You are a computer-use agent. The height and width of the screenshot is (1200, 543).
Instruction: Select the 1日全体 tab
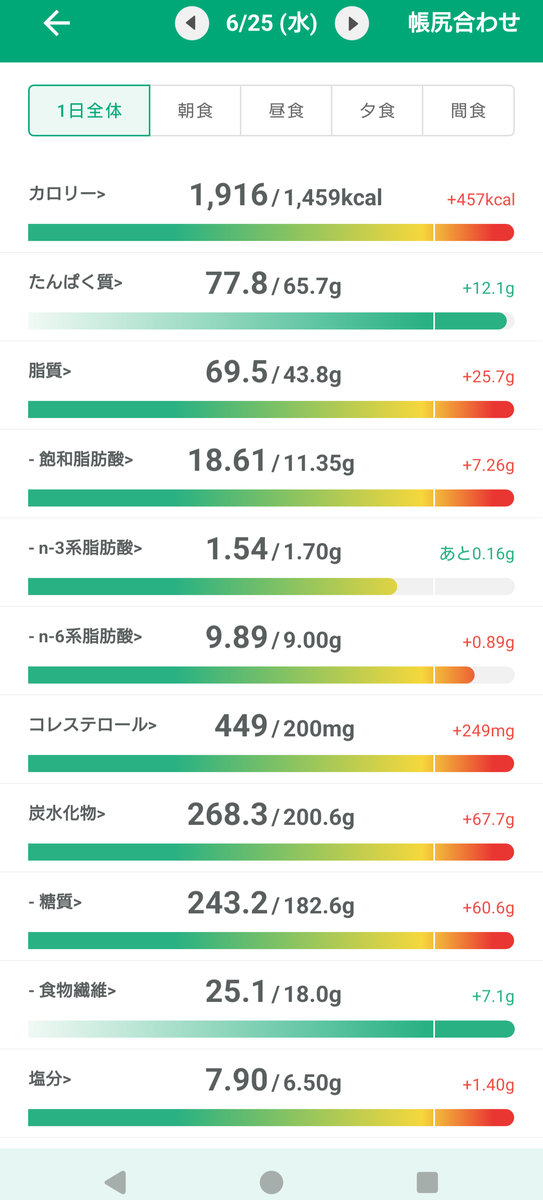click(89, 110)
